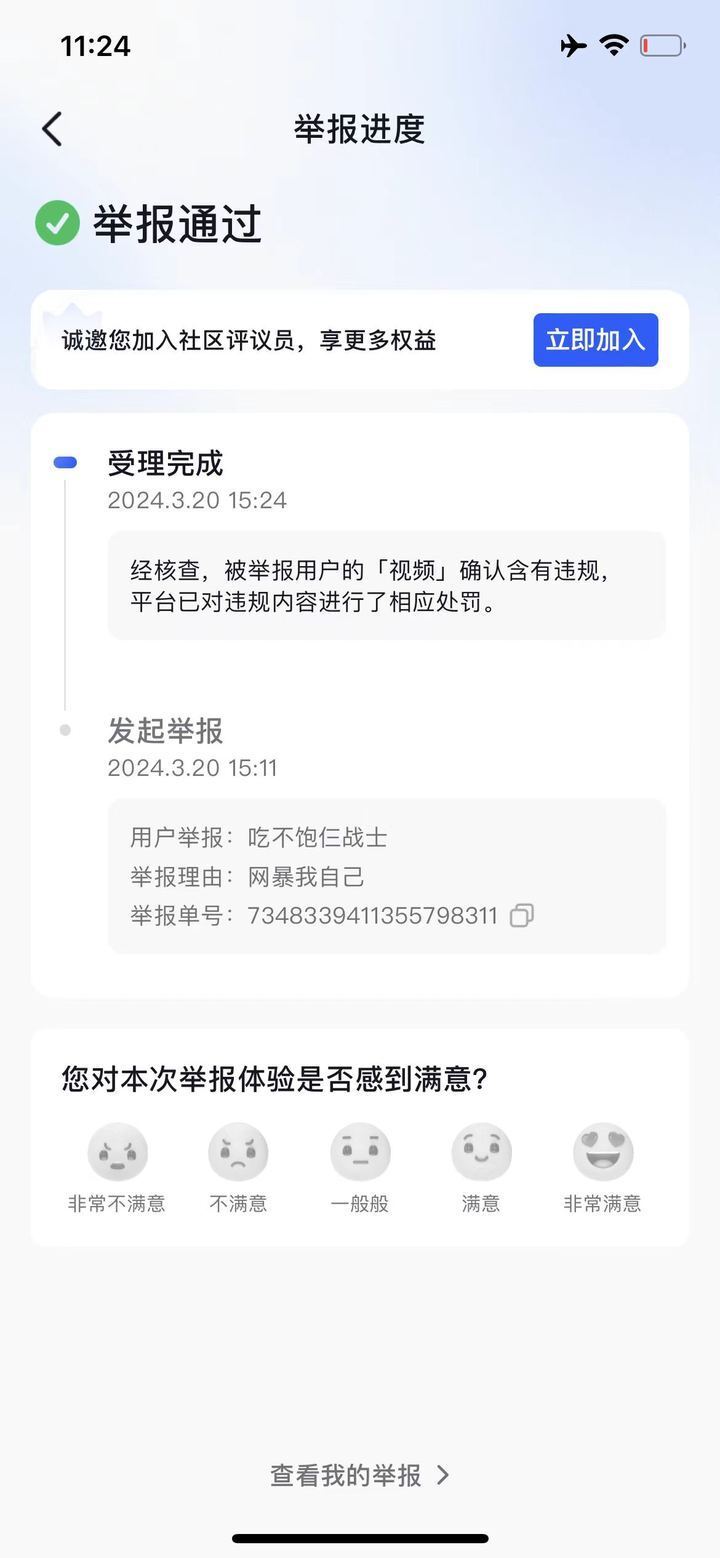720x1558 pixels.
Task: Copy the 举报单号 report number
Action: pyautogui.click(x=519, y=915)
